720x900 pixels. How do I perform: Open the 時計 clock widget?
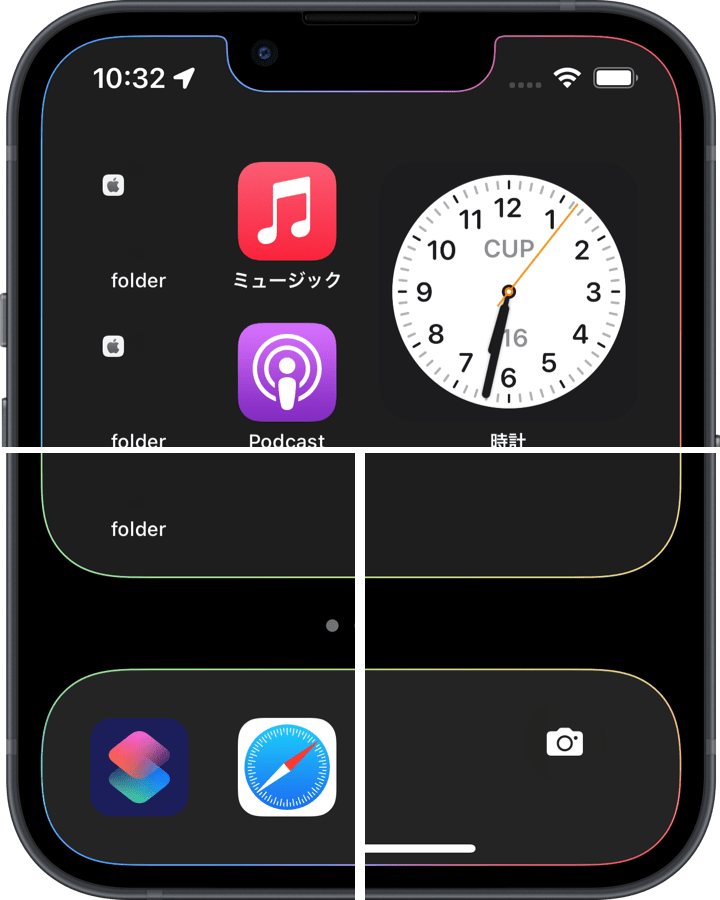click(508, 292)
